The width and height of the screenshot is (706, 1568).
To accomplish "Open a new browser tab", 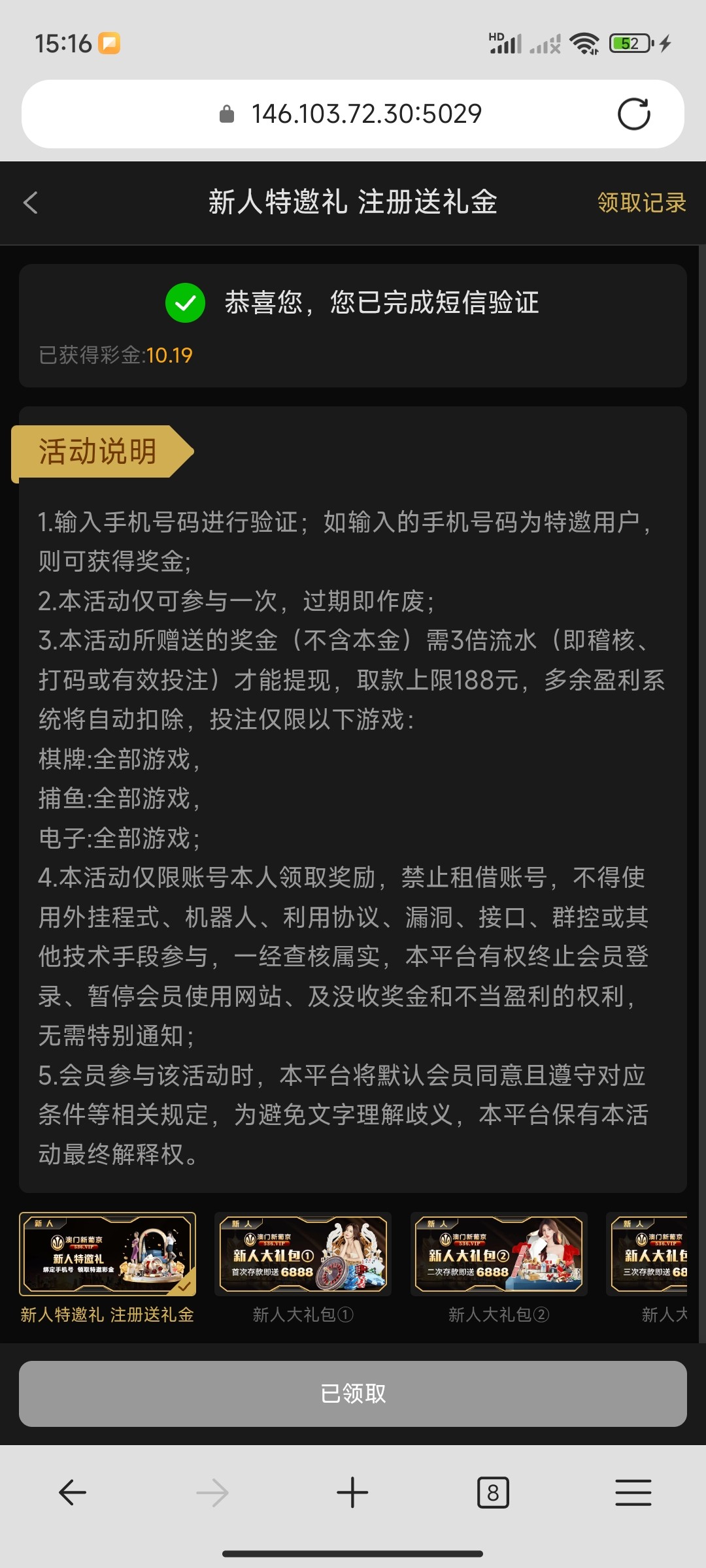I will [x=352, y=1493].
